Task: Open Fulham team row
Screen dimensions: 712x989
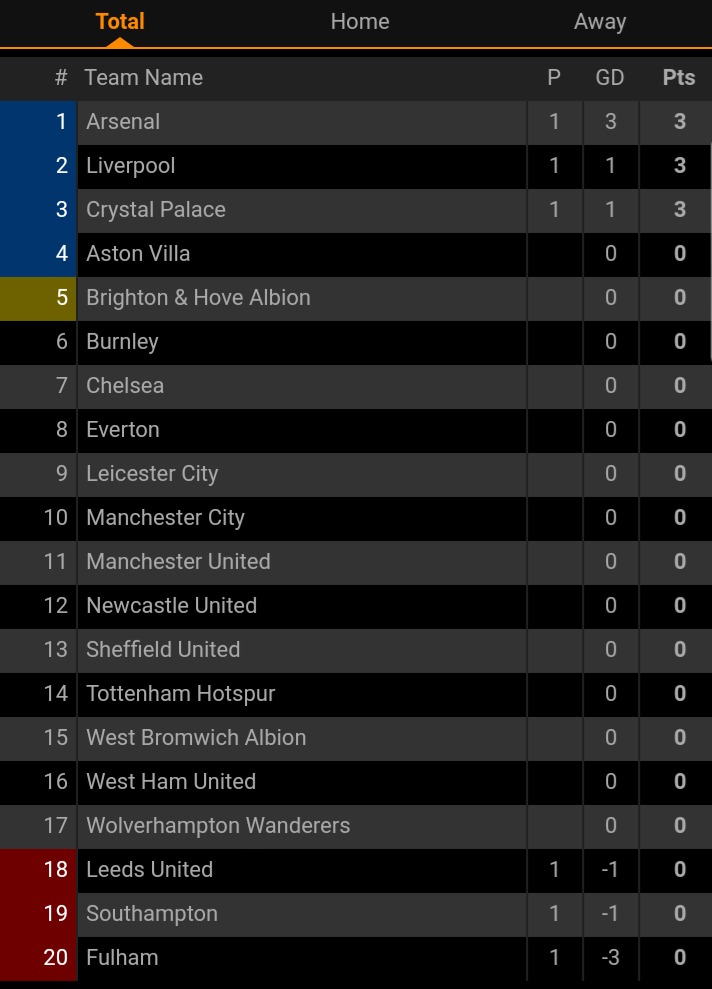Action: [x=123, y=958]
